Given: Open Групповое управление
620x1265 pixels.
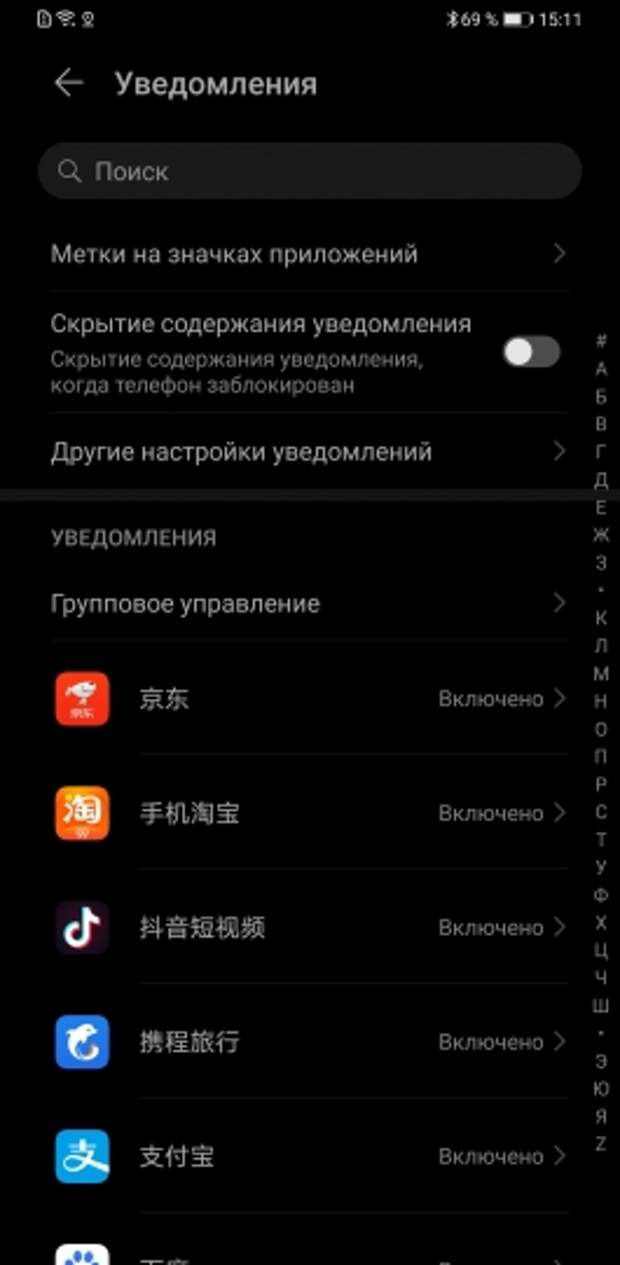Looking at the screenshot, I should 308,604.
